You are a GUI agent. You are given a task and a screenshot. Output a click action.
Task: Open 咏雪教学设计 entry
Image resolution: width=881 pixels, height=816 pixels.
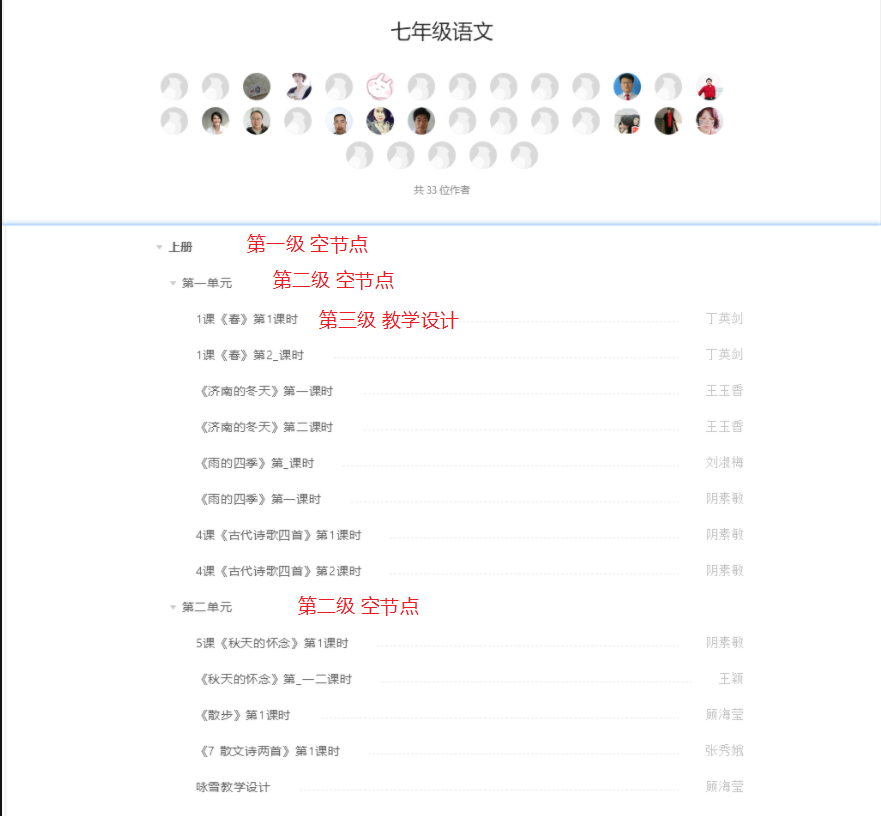click(x=233, y=787)
